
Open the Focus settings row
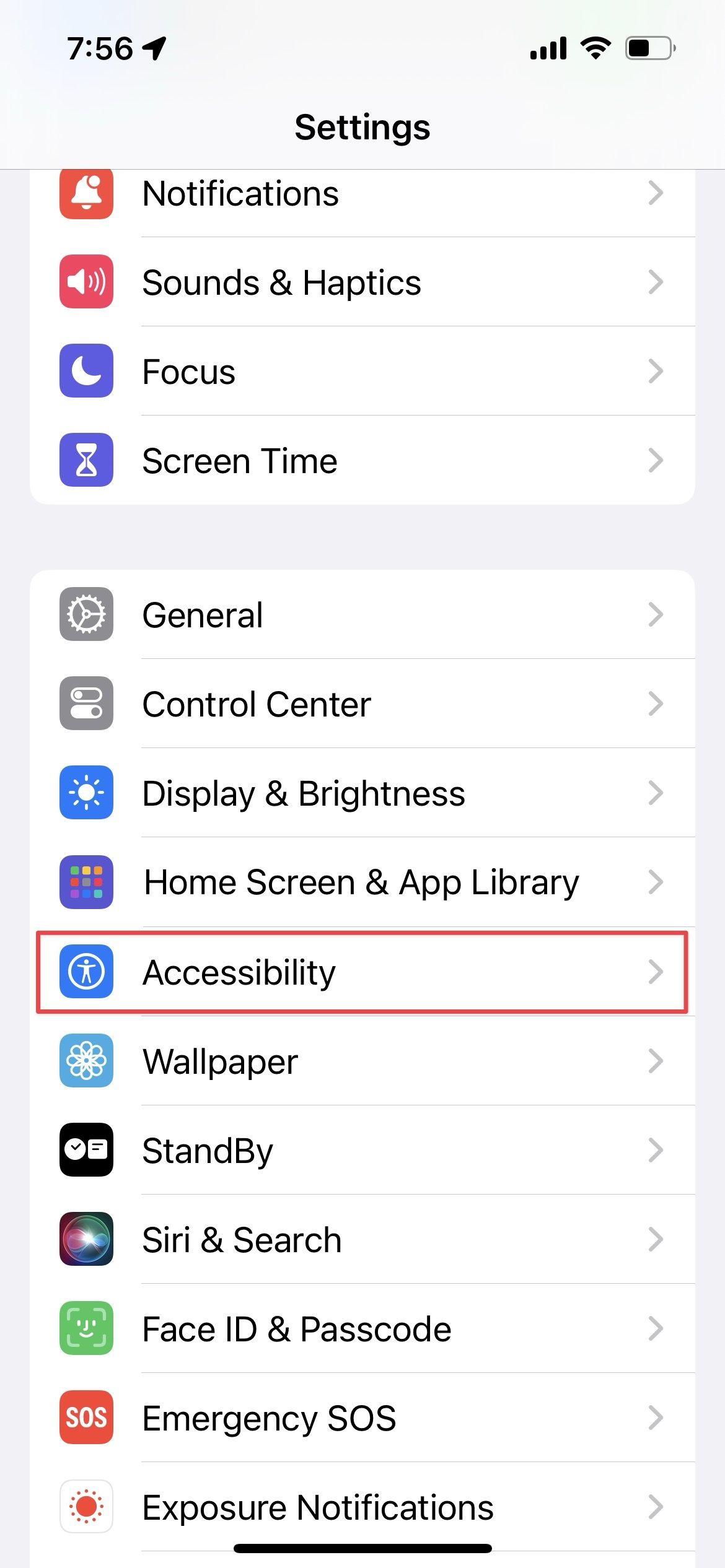[x=362, y=371]
